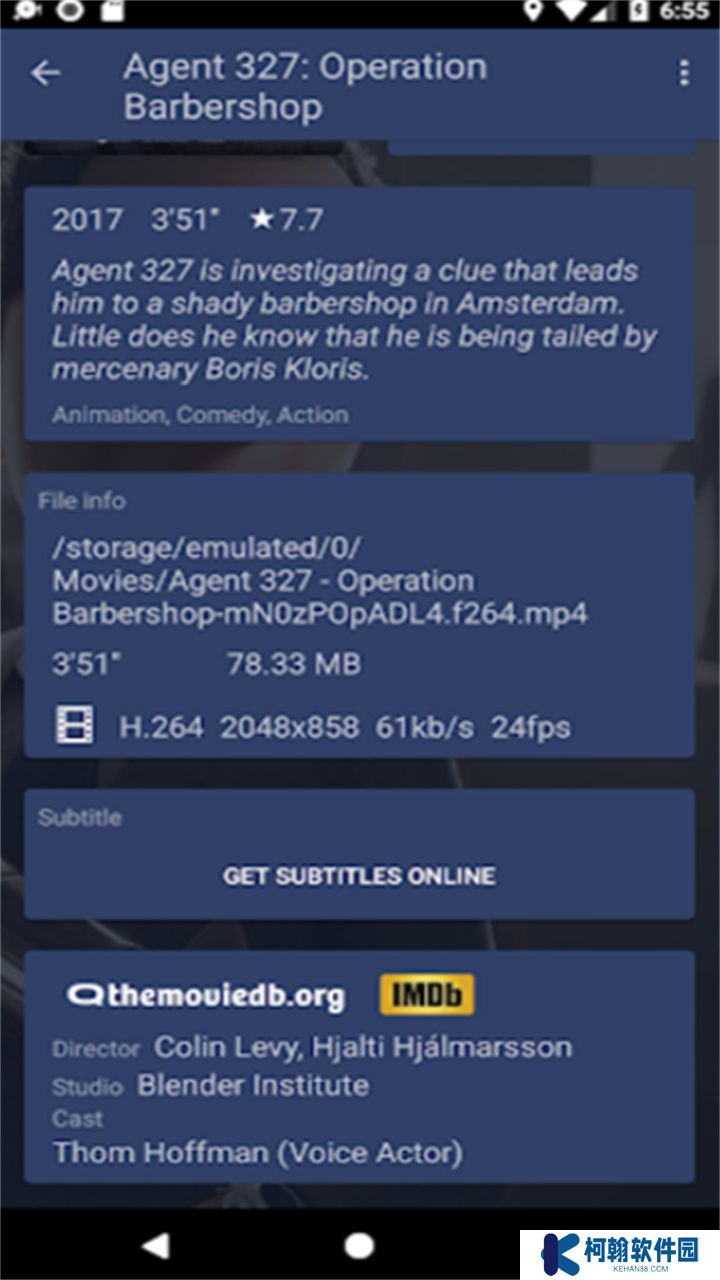Screen dimensions: 720x1280
Task: Tap the system back button
Action: [156, 1245]
